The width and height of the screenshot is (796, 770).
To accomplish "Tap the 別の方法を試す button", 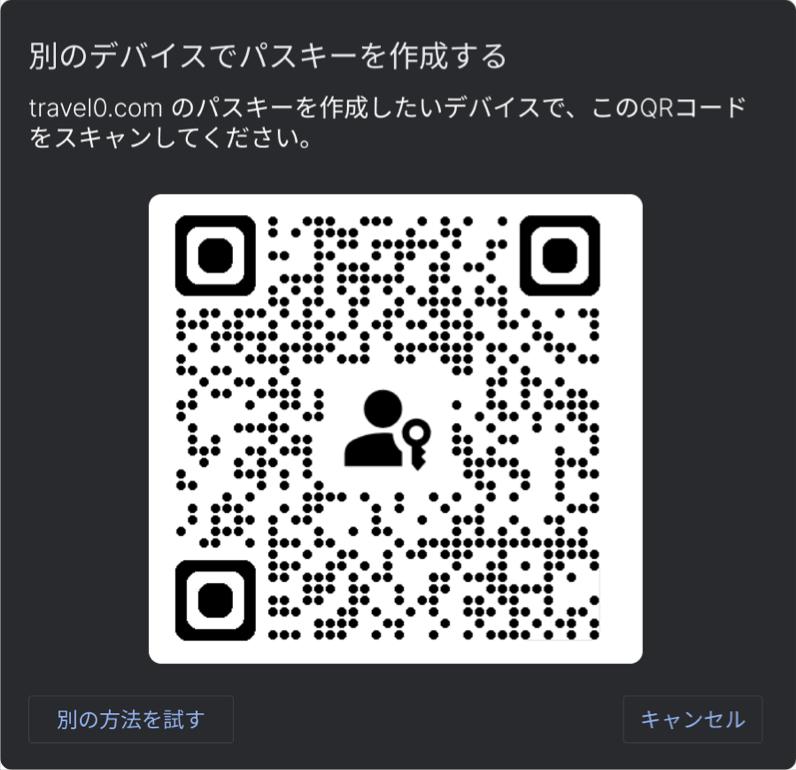I will [131, 719].
